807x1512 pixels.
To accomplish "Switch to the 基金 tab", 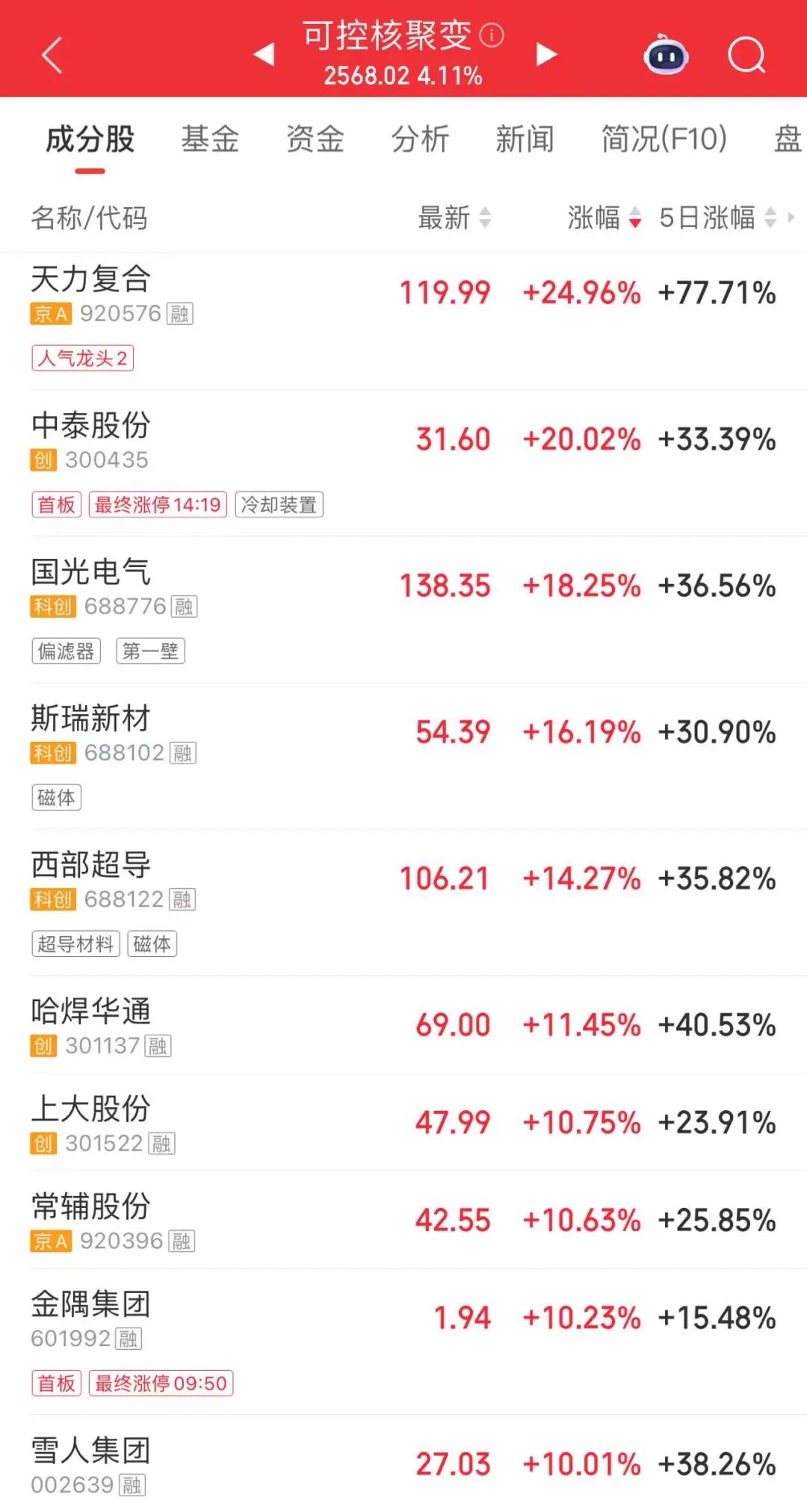I will (x=210, y=139).
